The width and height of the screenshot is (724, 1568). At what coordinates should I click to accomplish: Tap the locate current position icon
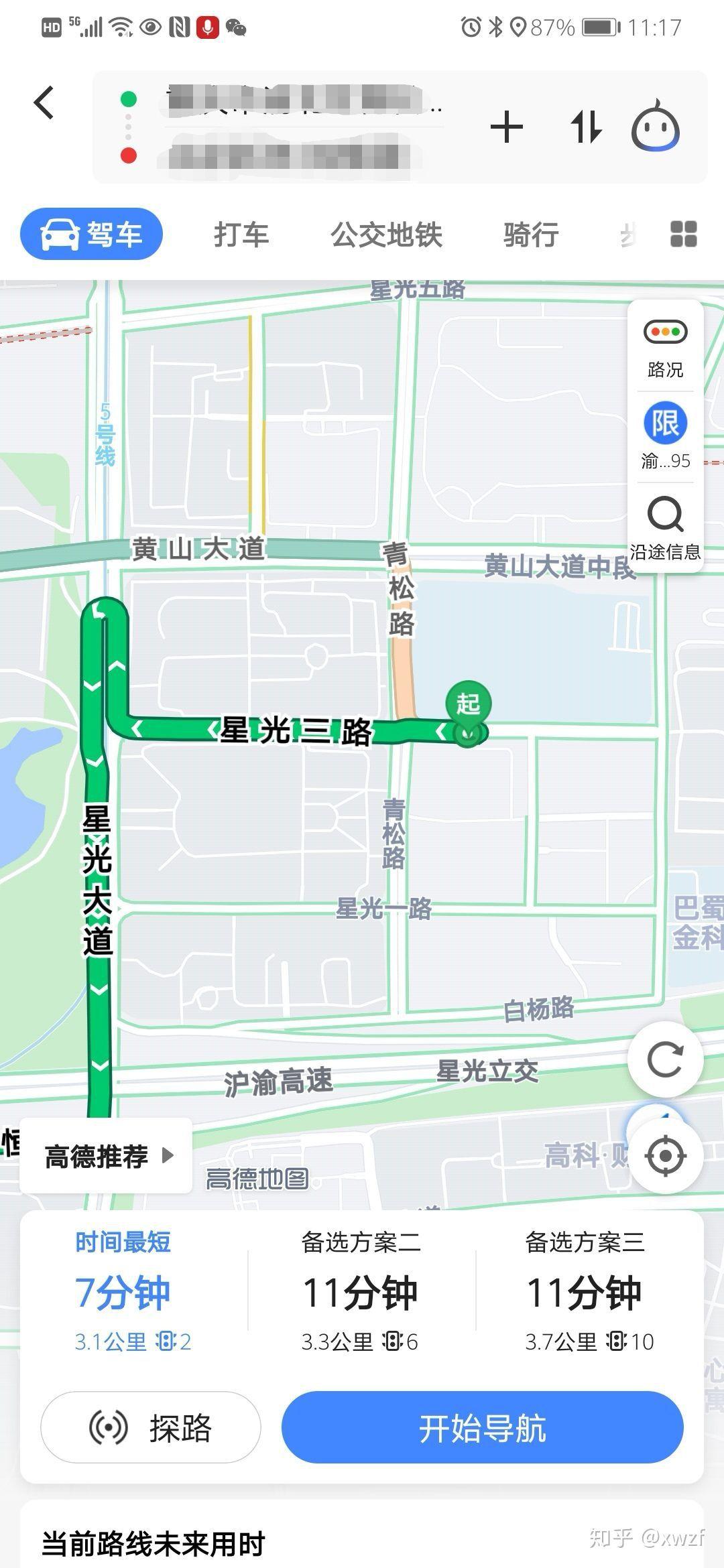[x=664, y=1156]
